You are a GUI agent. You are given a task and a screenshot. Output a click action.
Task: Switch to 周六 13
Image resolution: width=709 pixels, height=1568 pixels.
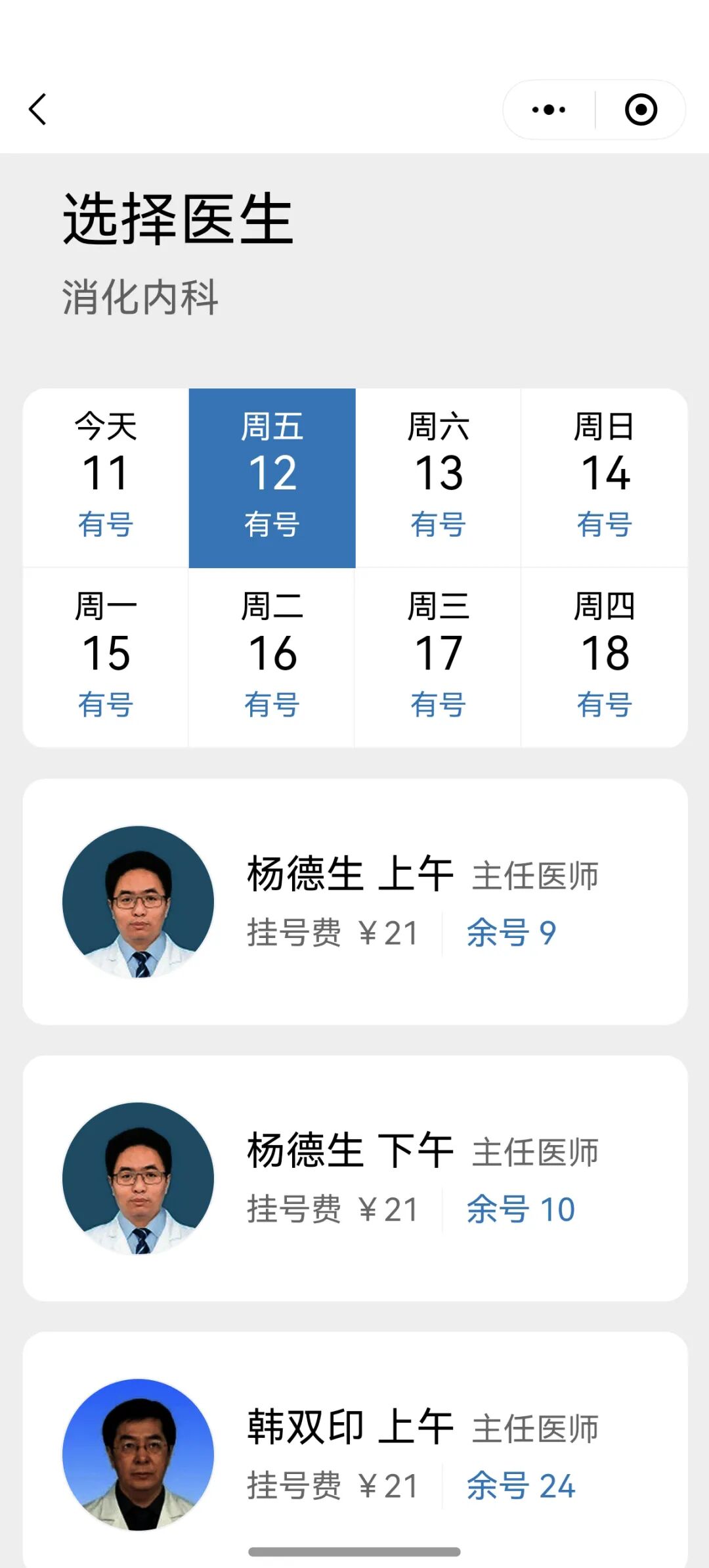pos(438,478)
